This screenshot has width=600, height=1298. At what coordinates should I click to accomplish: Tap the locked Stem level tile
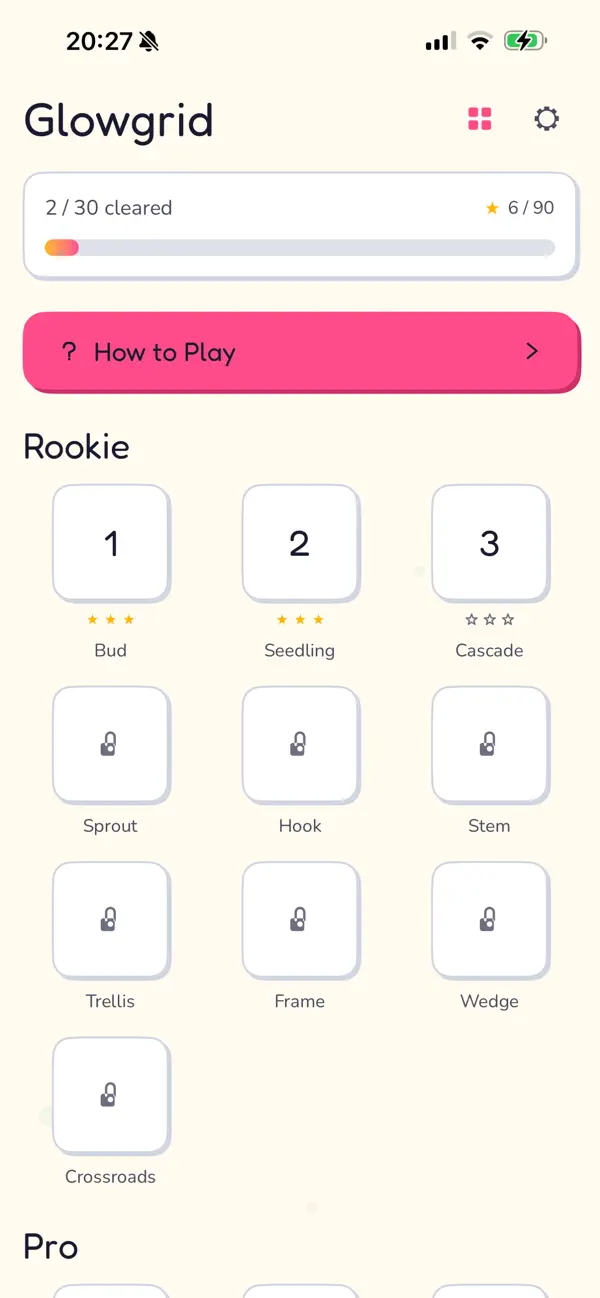[490, 745]
